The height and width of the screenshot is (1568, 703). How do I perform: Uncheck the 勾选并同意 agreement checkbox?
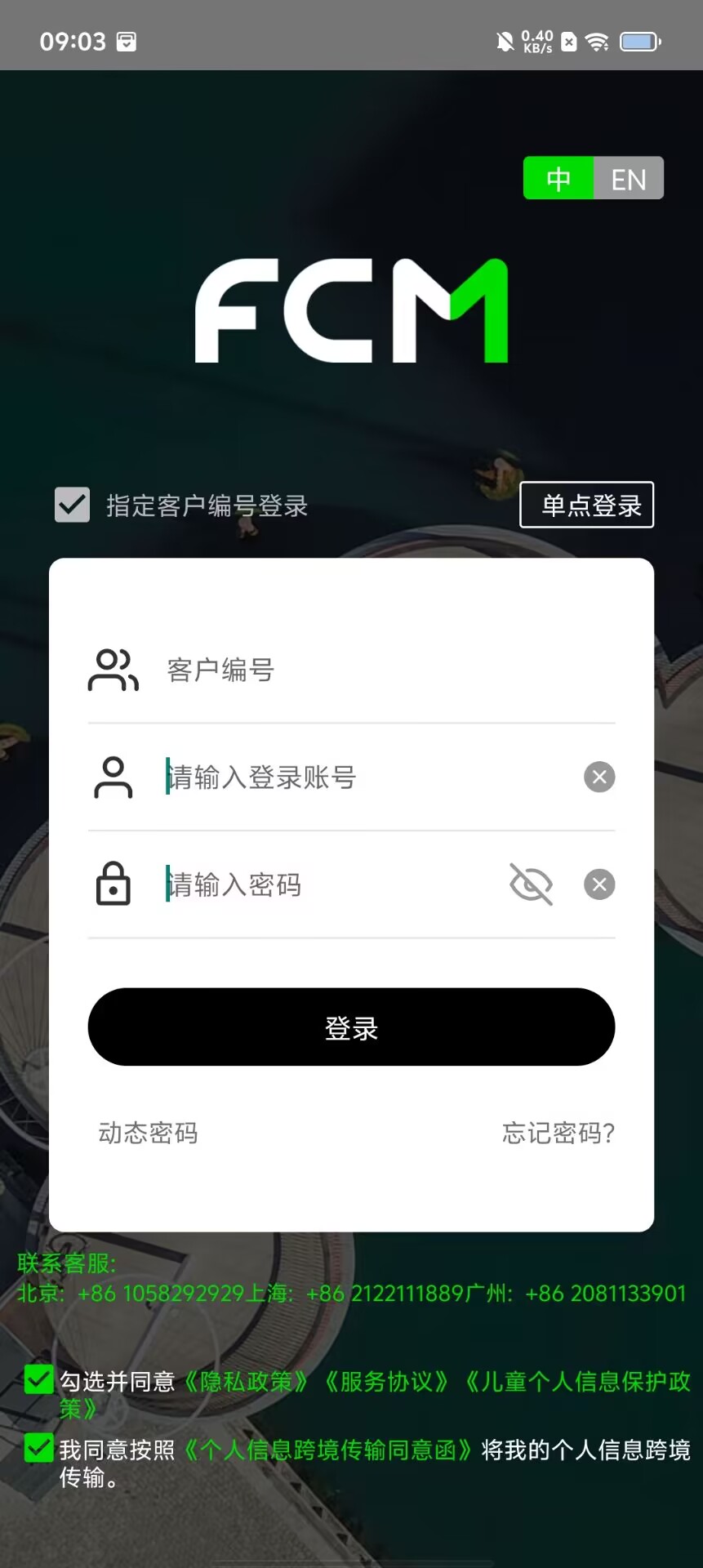pos(39,1379)
